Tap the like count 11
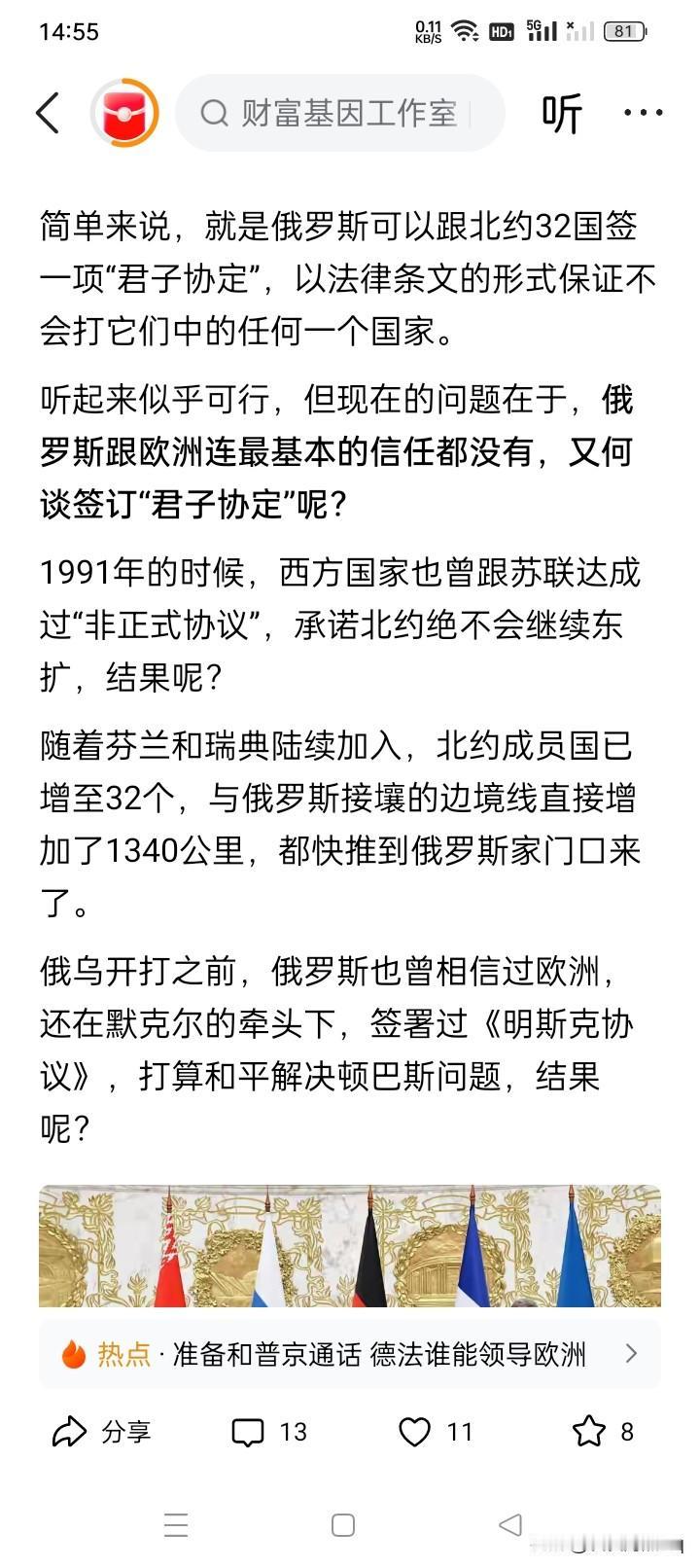The height and width of the screenshot is (1568, 700). coord(460,1431)
